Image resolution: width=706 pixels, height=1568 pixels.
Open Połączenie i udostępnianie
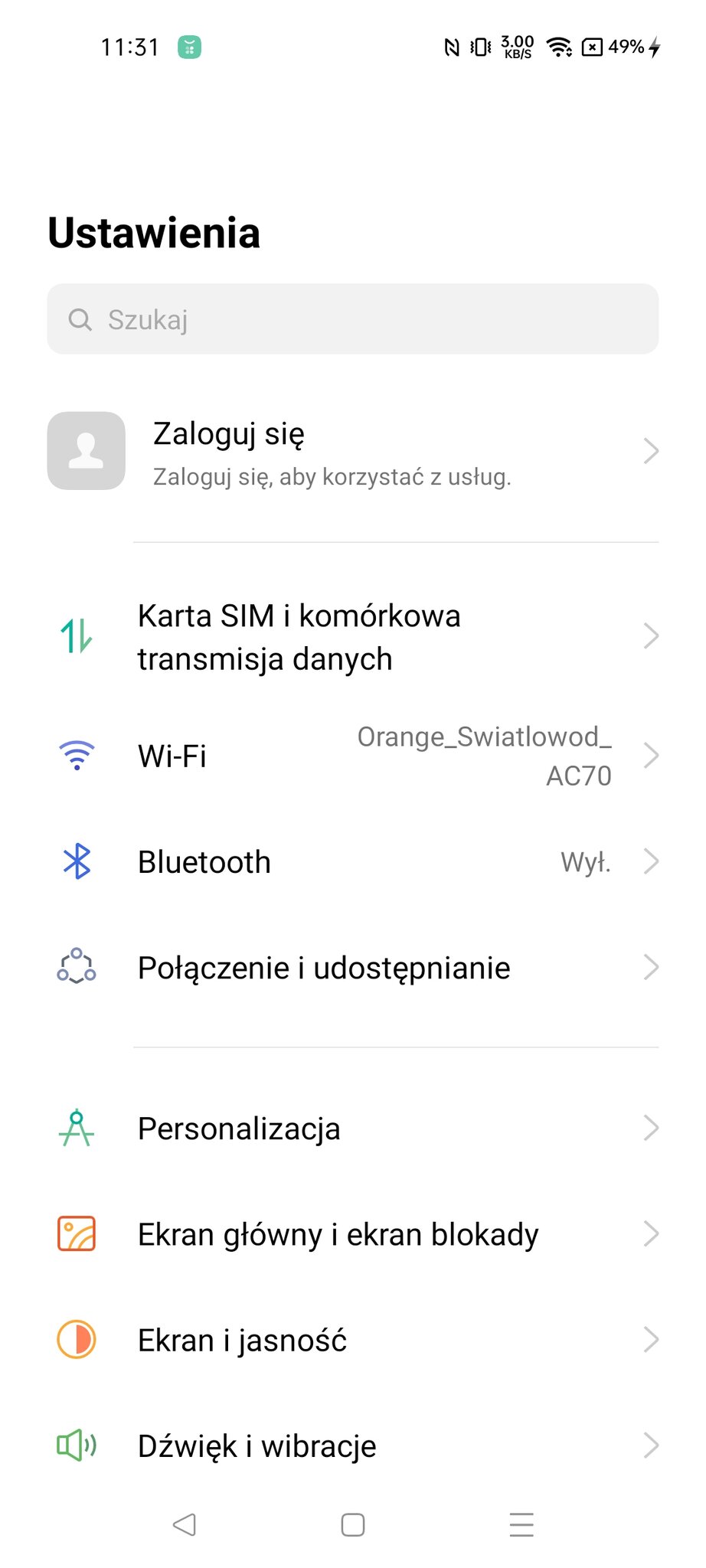pos(352,968)
